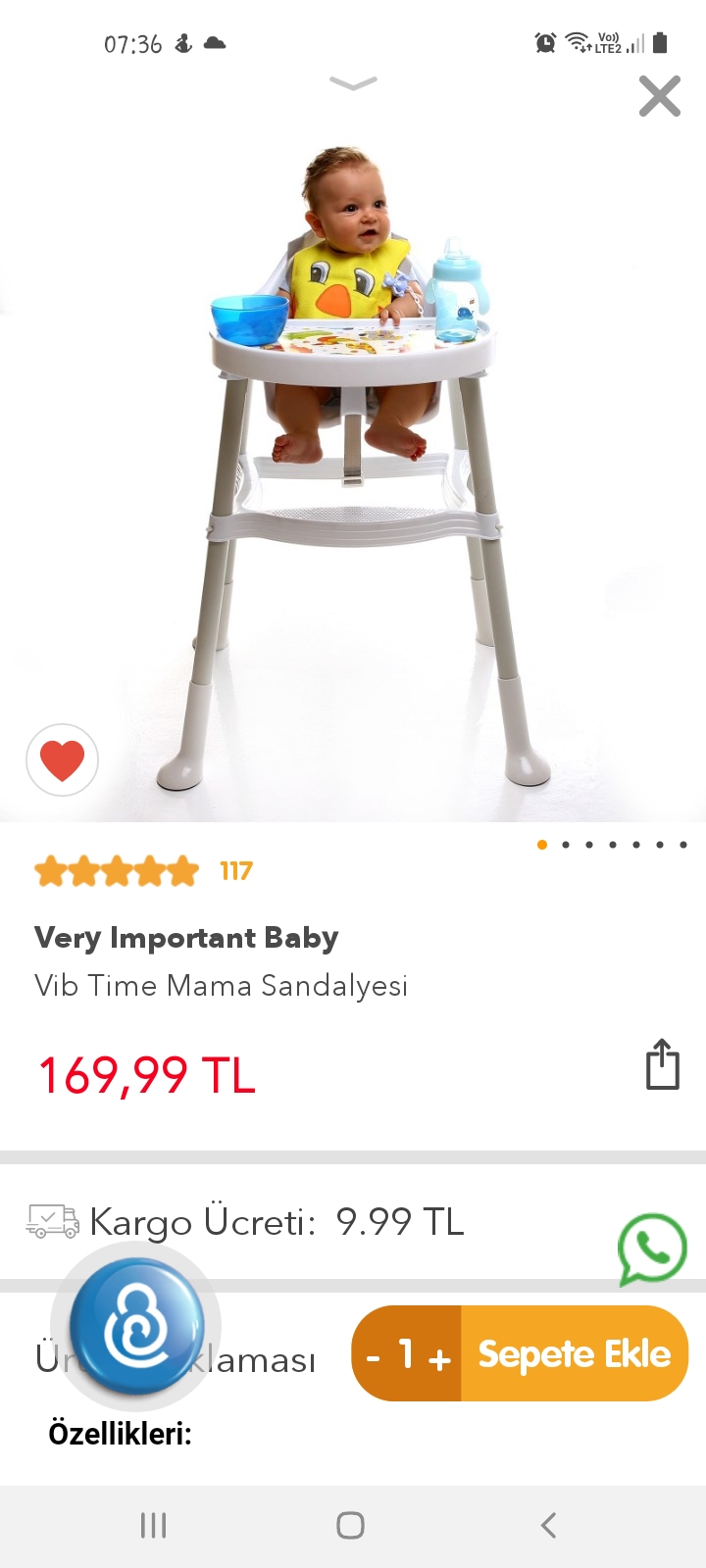Image resolution: width=706 pixels, height=1568 pixels.
Task: Share this product
Action: 662,1065
